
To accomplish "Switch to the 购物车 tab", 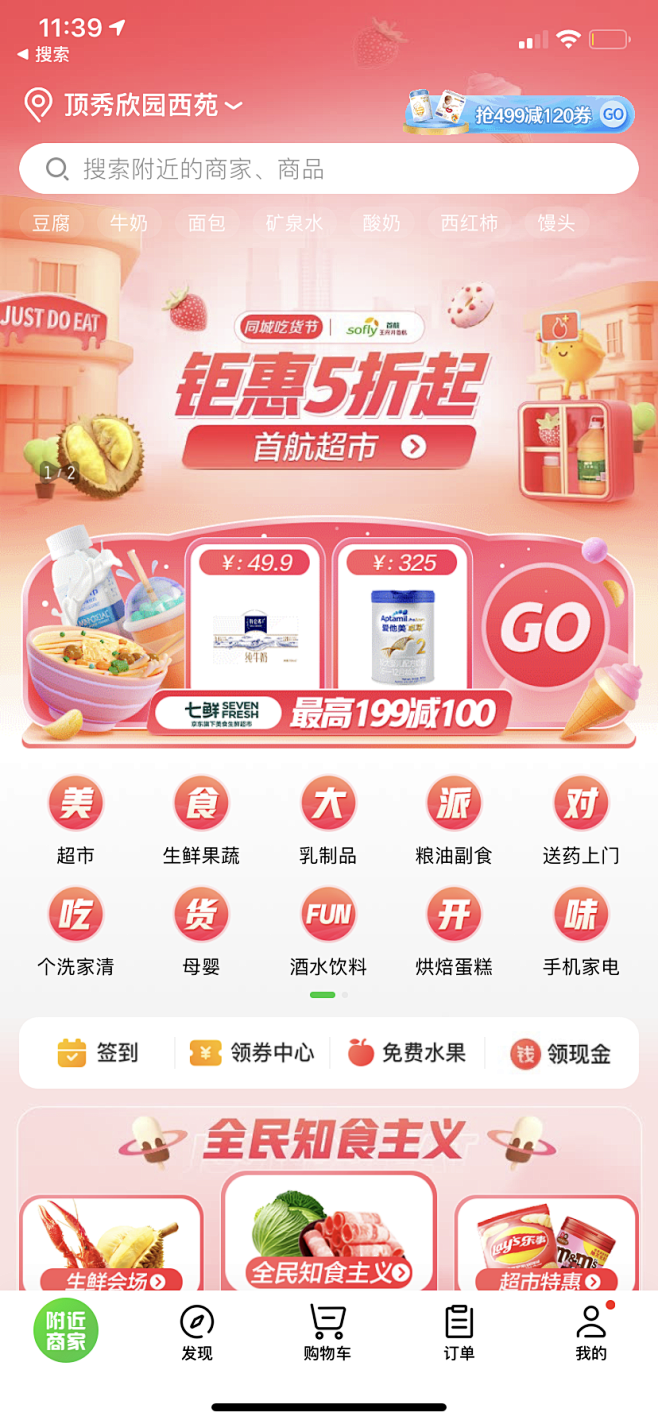I will (327, 1333).
